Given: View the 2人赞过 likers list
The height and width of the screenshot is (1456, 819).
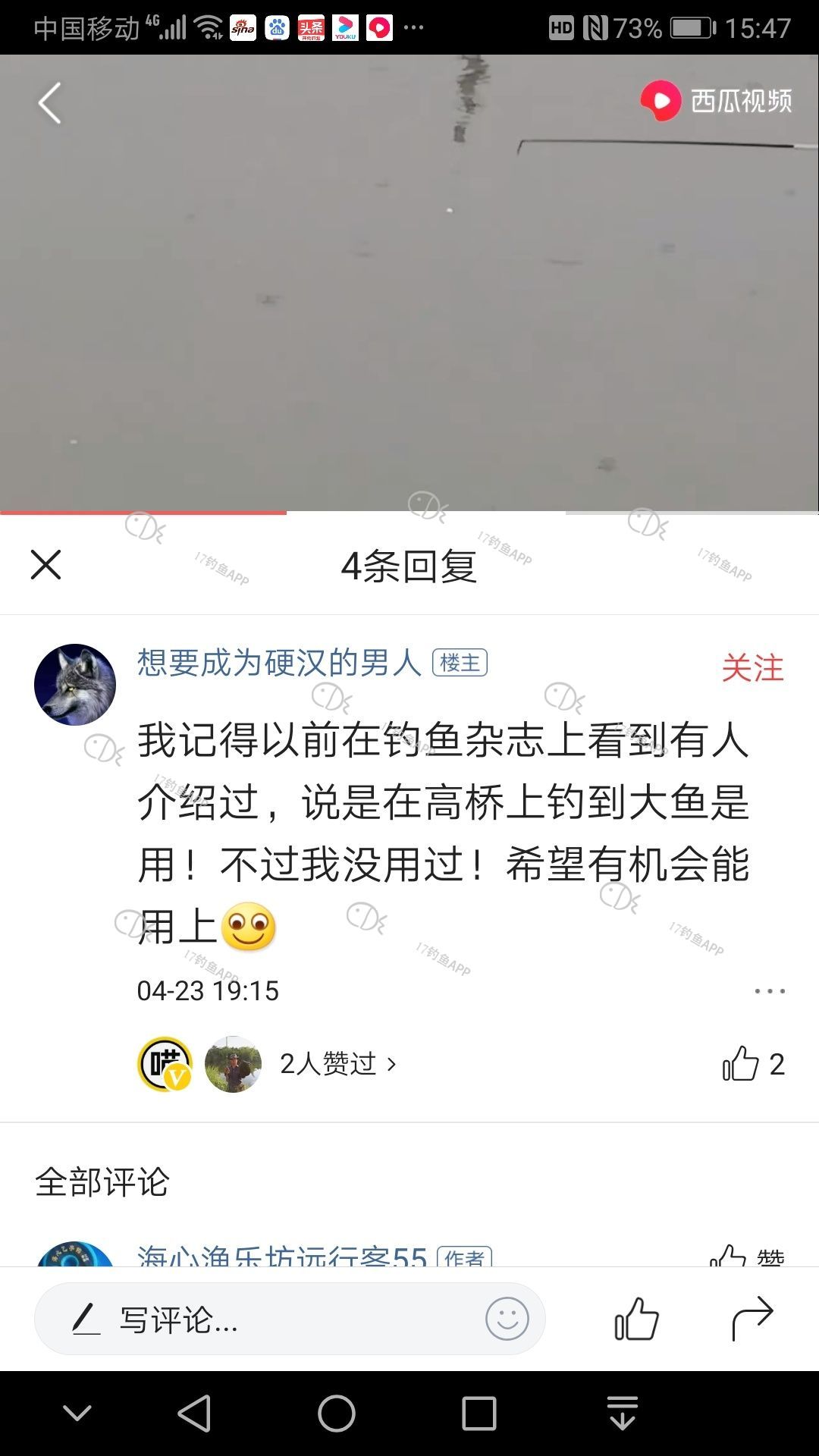Looking at the screenshot, I should coord(337,1064).
